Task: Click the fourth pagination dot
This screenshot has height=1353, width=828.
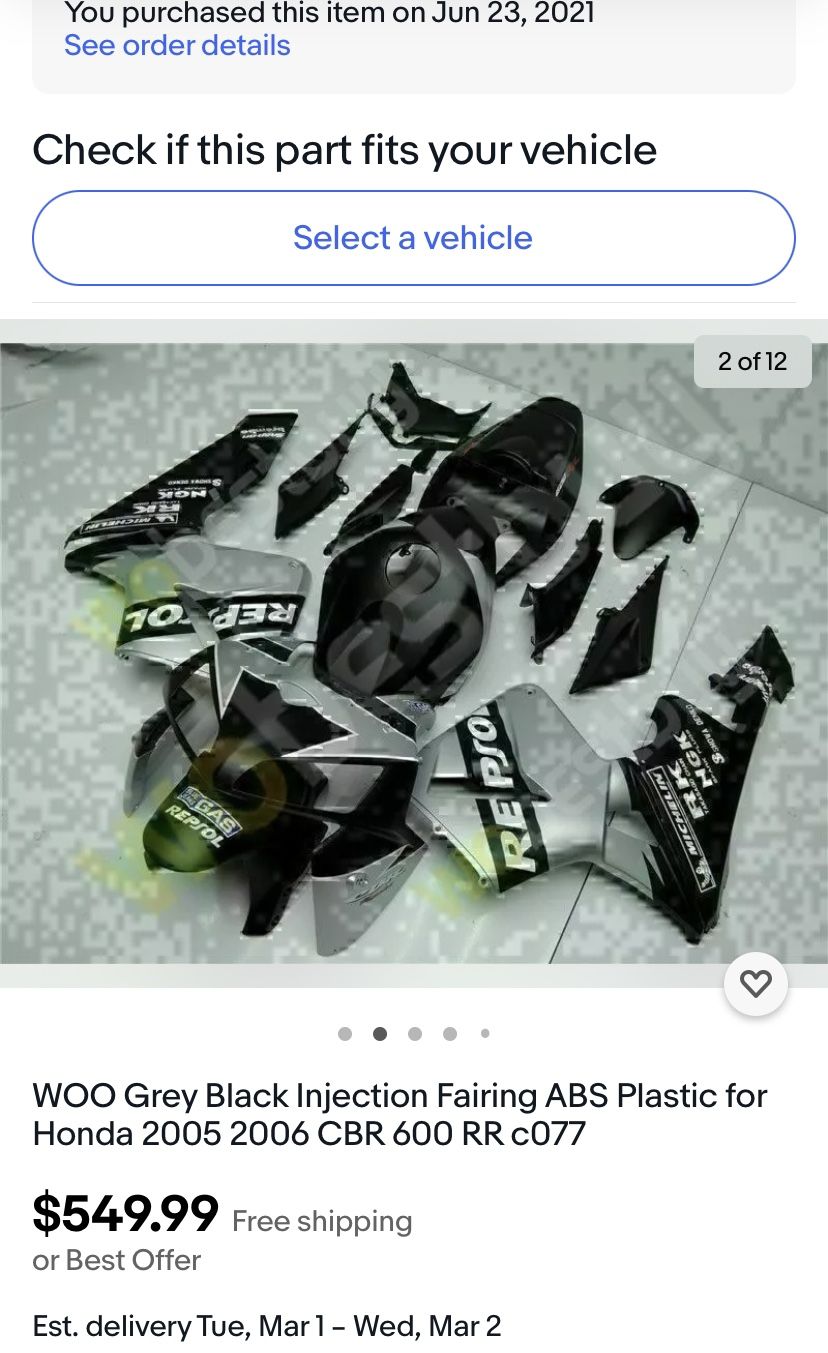Action: point(450,1034)
